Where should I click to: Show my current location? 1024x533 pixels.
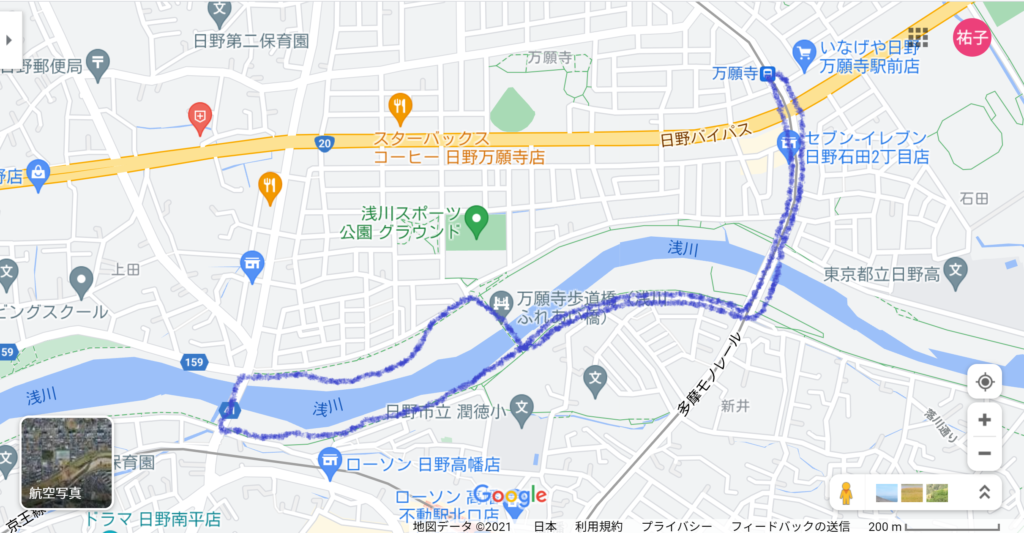(x=984, y=383)
